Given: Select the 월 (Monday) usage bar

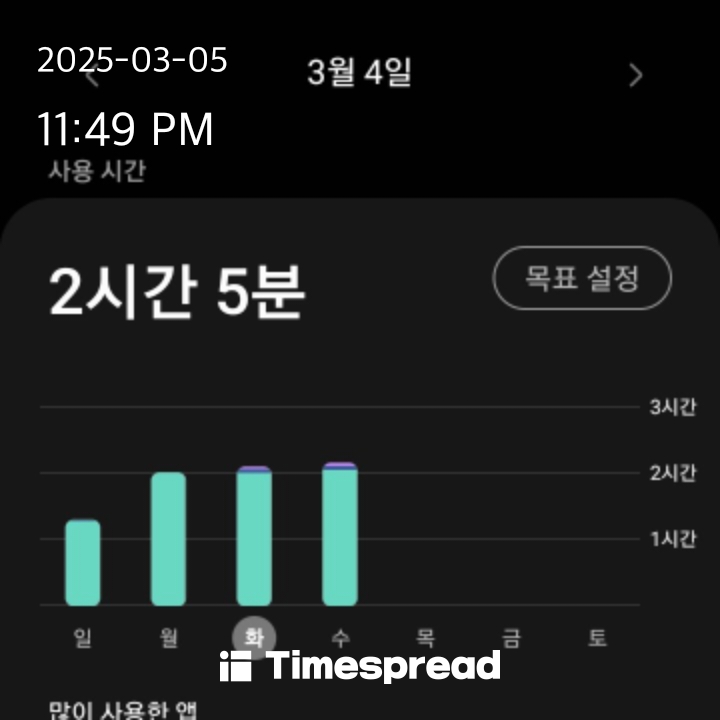Looking at the screenshot, I should [168, 538].
